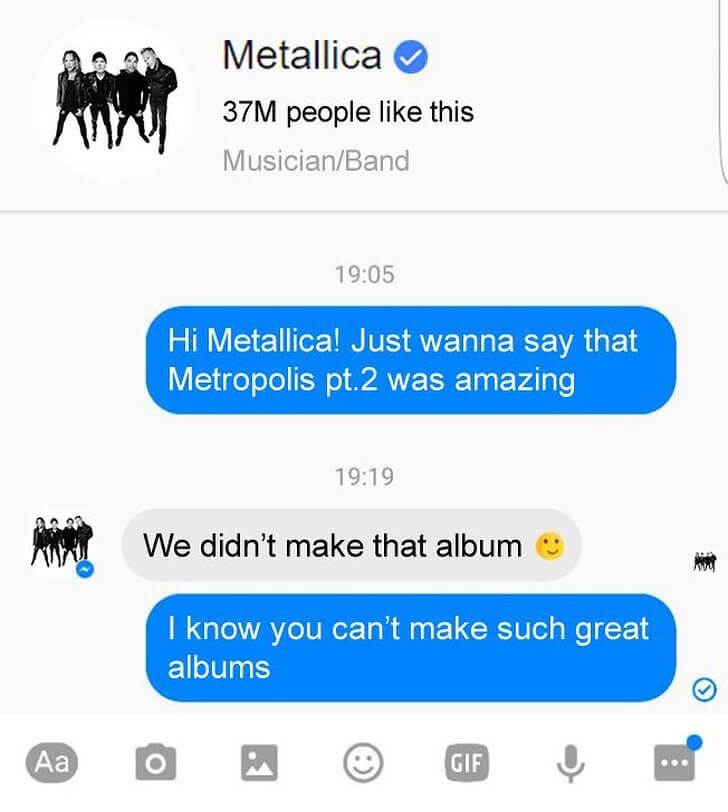Open more options with the three-dots icon

pyautogui.click(x=674, y=764)
